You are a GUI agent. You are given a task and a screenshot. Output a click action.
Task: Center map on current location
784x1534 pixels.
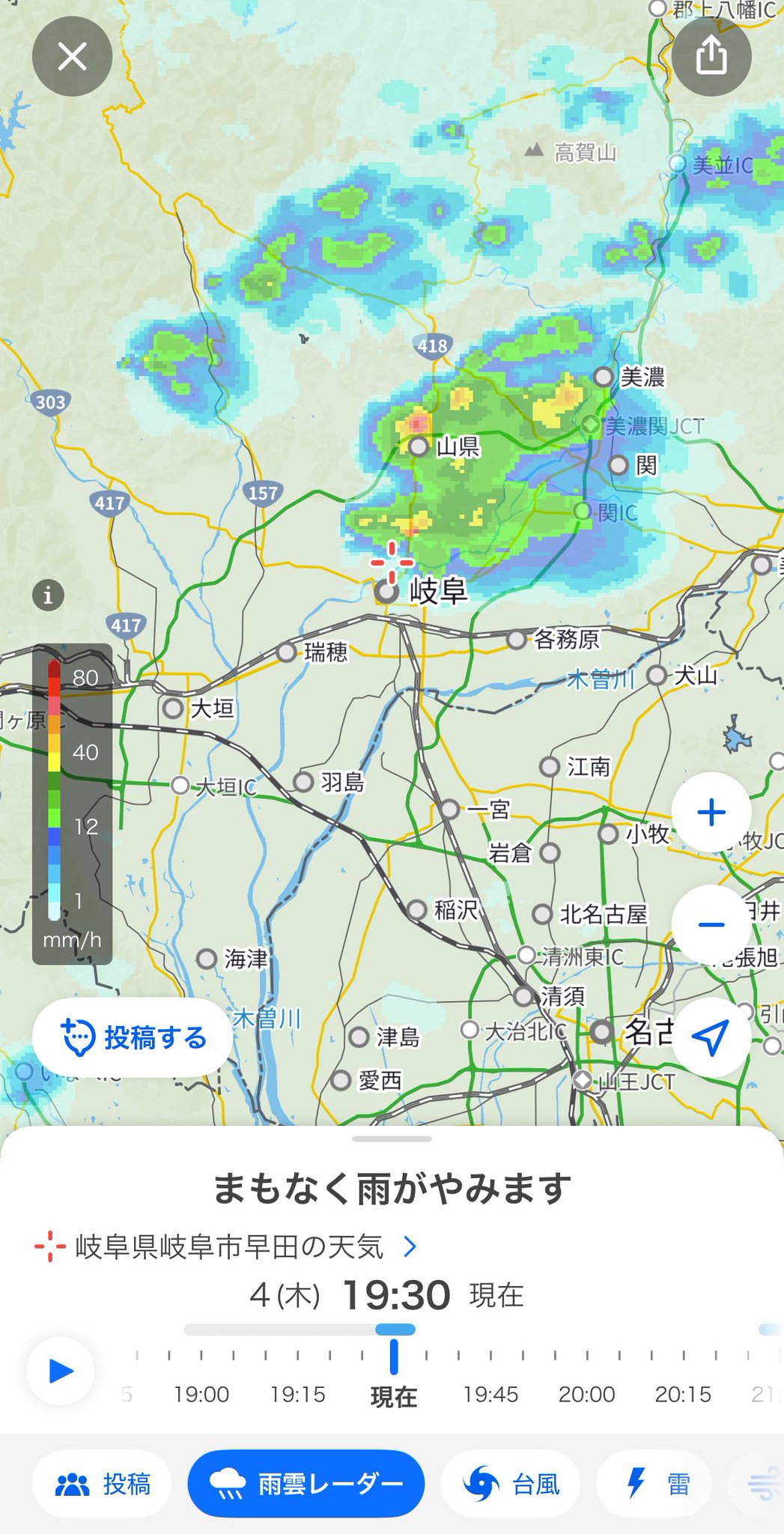(711, 1037)
